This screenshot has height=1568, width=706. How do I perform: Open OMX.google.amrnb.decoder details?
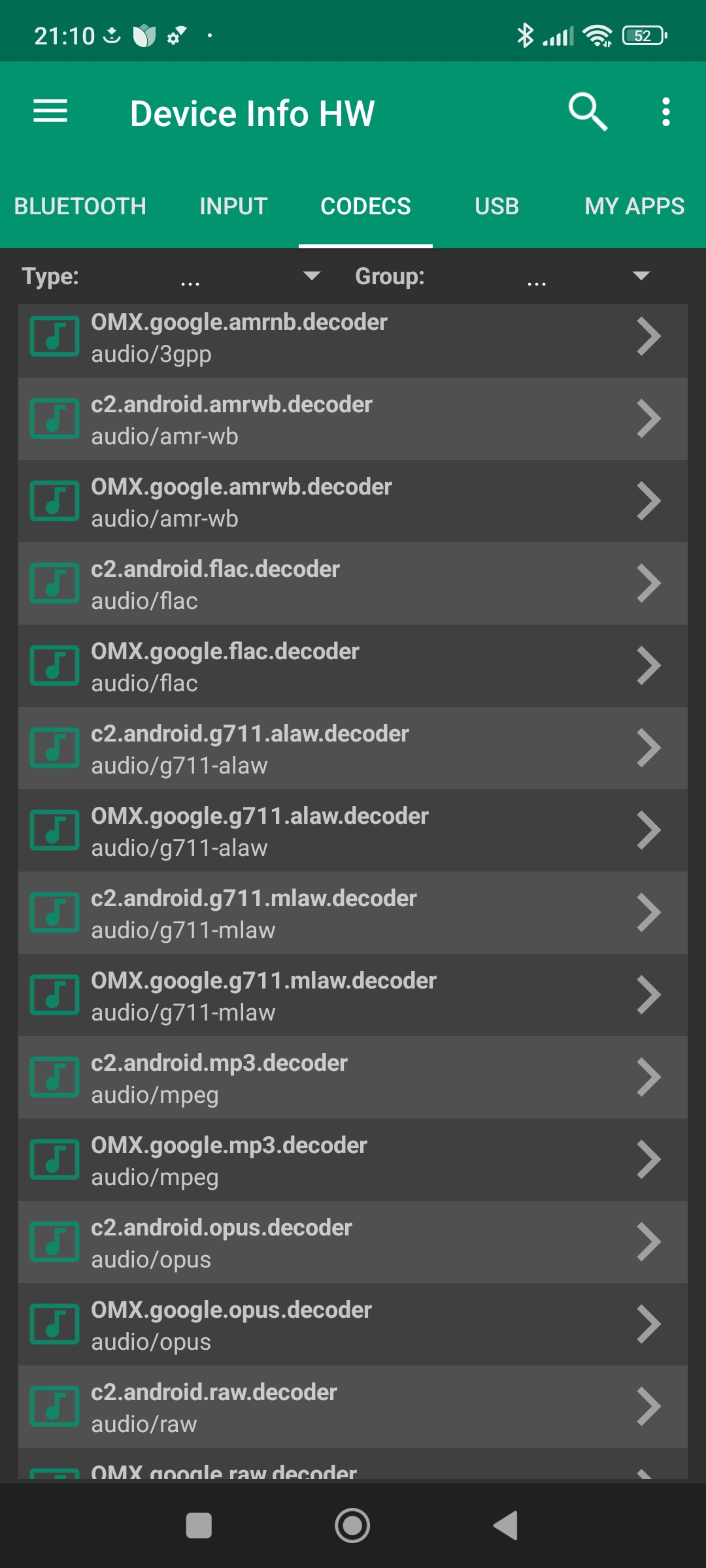pos(353,337)
